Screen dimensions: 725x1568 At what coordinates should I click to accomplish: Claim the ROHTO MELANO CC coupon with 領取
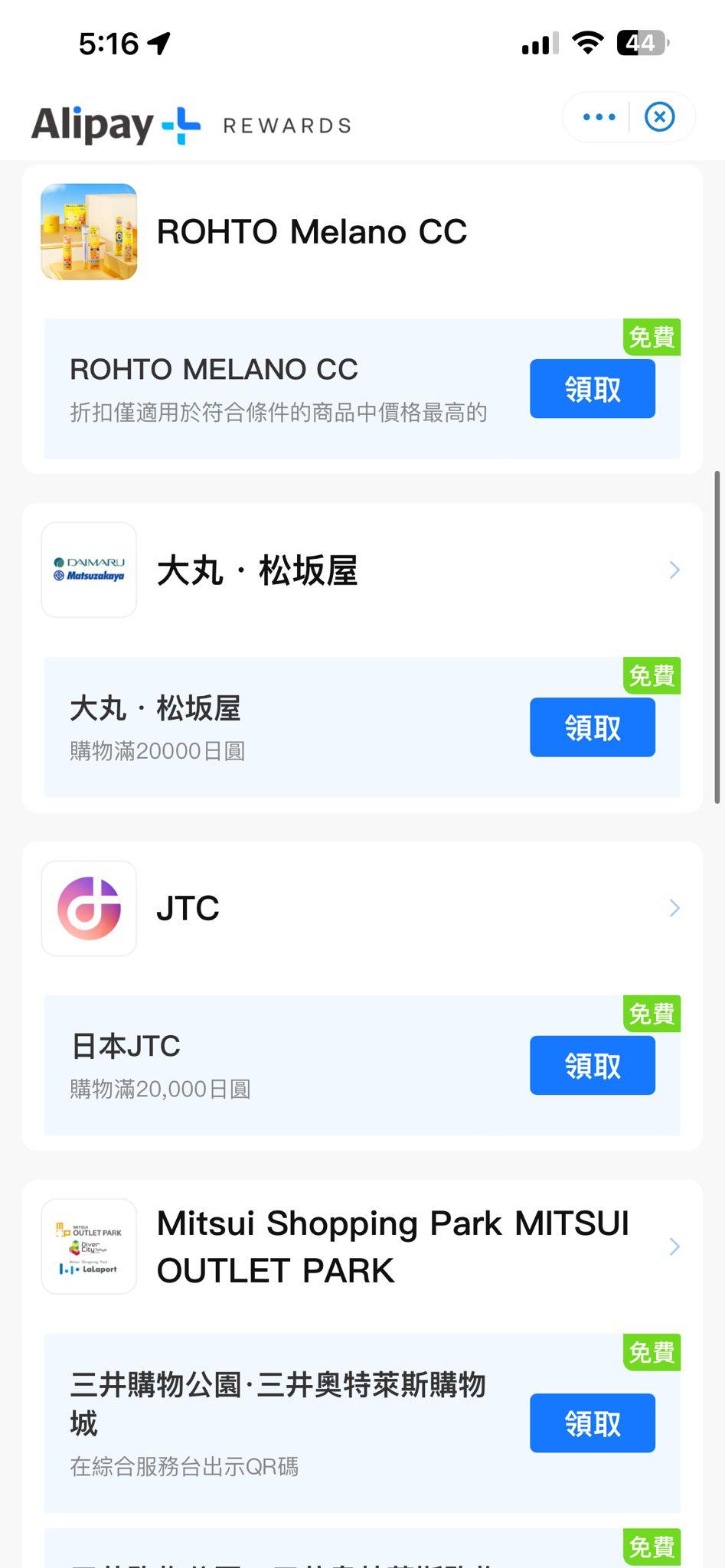[592, 388]
